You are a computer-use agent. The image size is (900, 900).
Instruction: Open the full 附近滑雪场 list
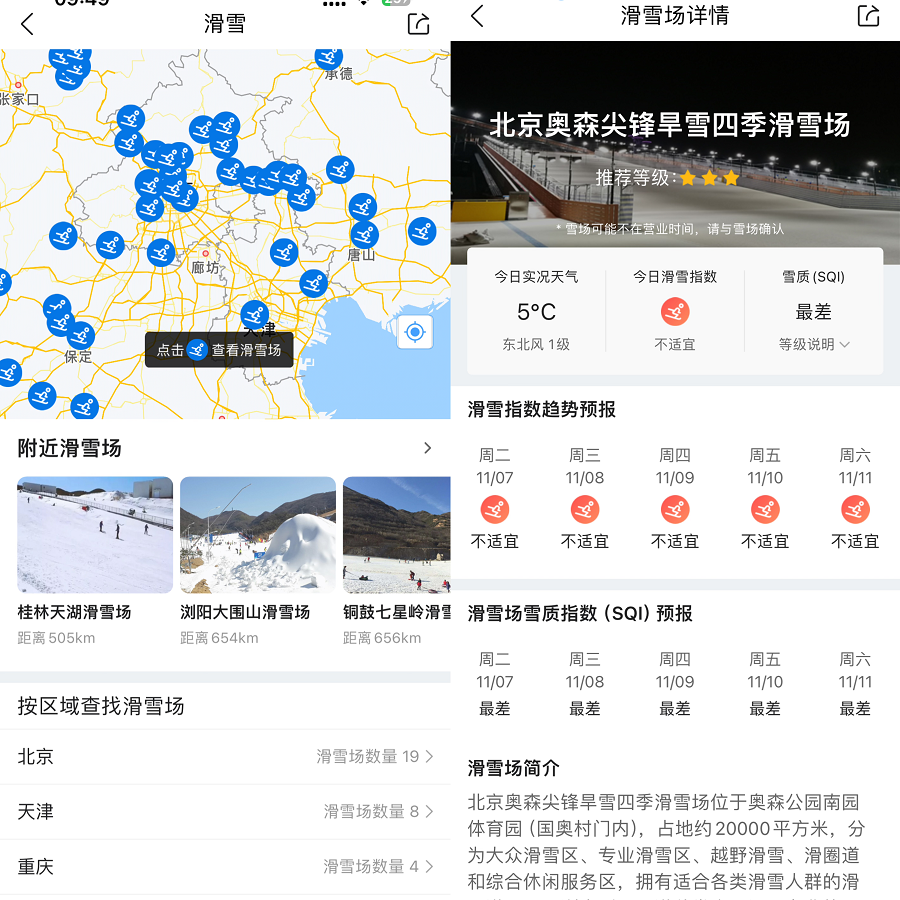click(427, 448)
